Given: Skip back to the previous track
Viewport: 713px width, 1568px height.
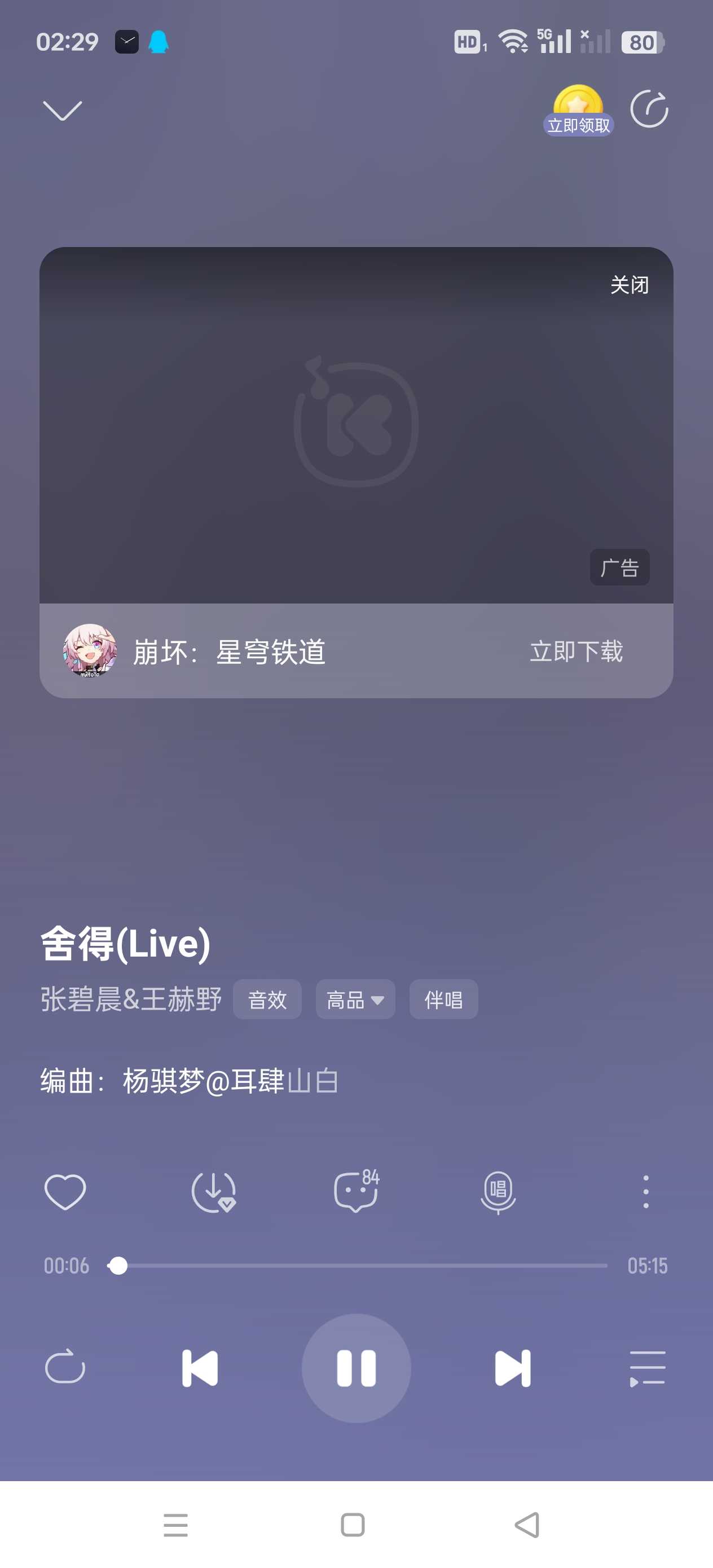Looking at the screenshot, I should 200,1368.
